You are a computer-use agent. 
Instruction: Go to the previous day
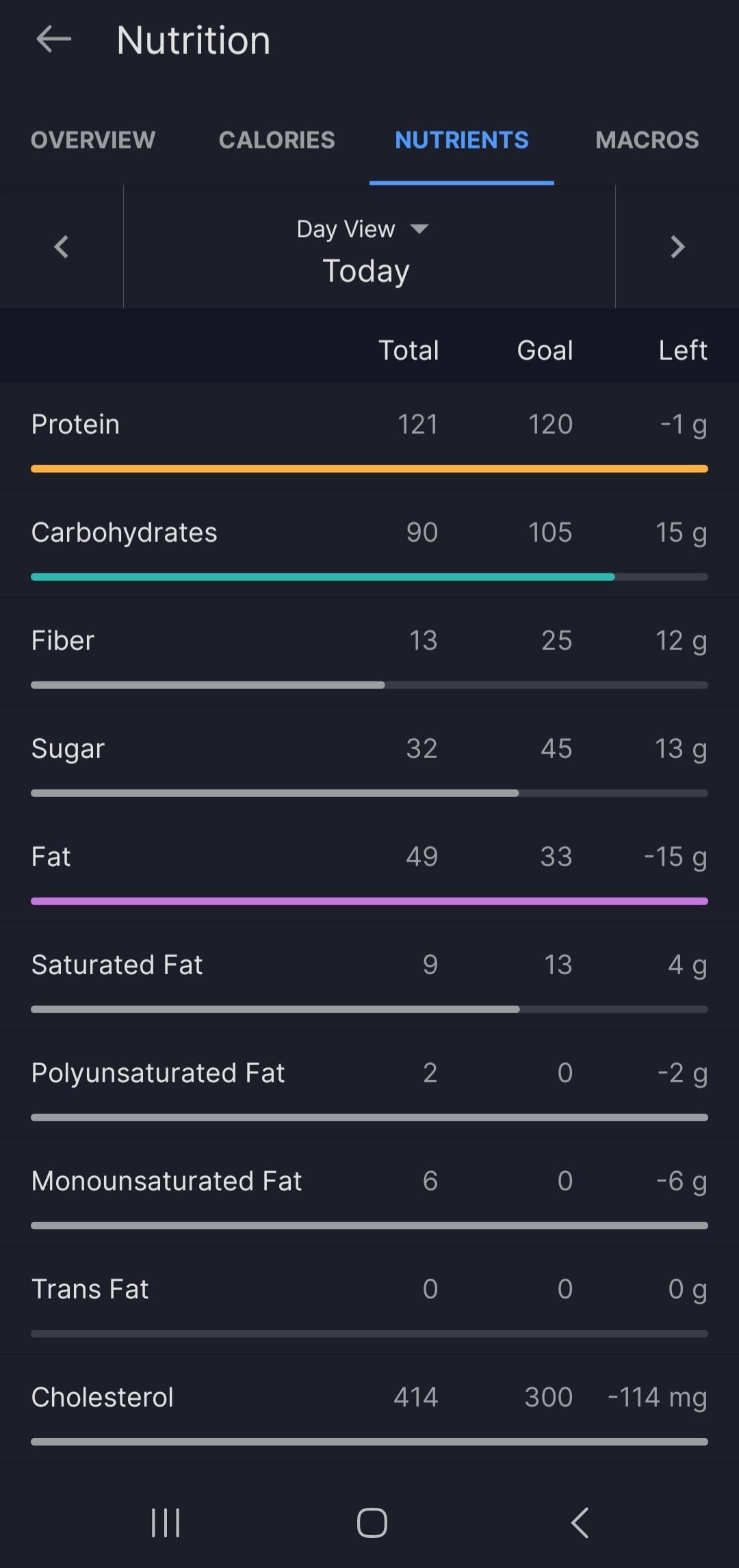tap(62, 247)
